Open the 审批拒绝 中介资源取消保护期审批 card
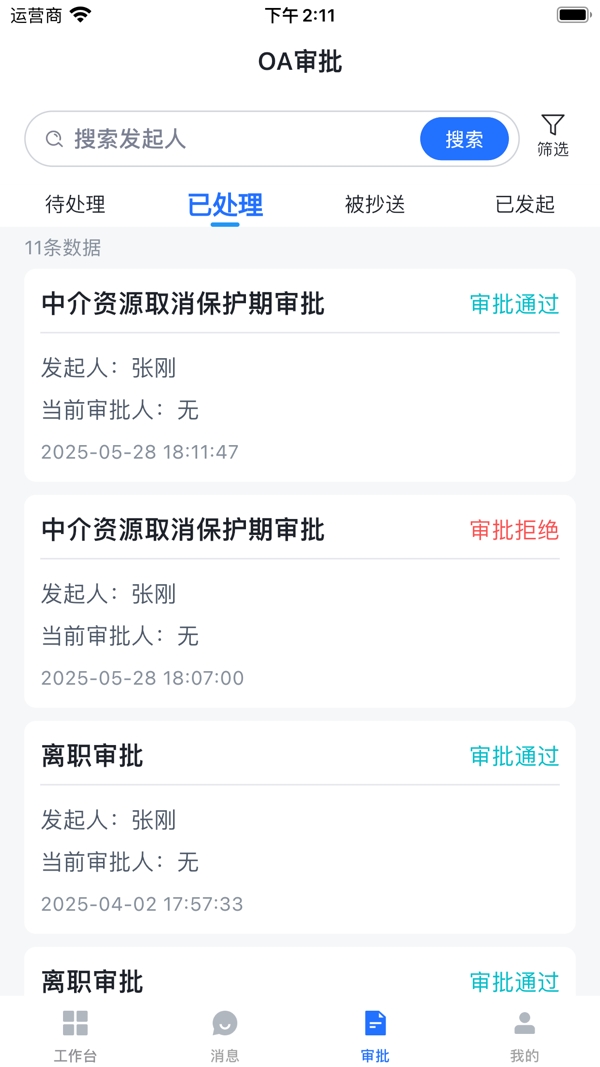 [300, 601]
